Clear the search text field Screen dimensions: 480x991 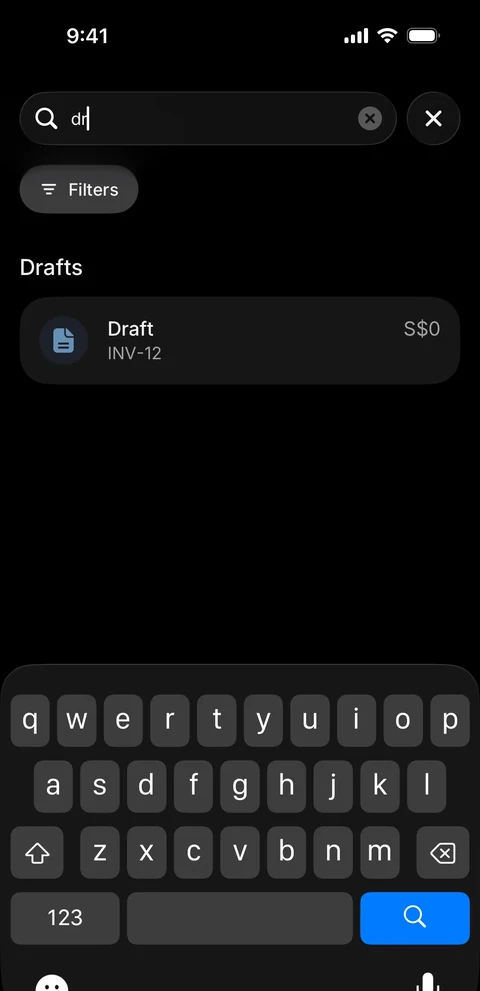point(370,118)
